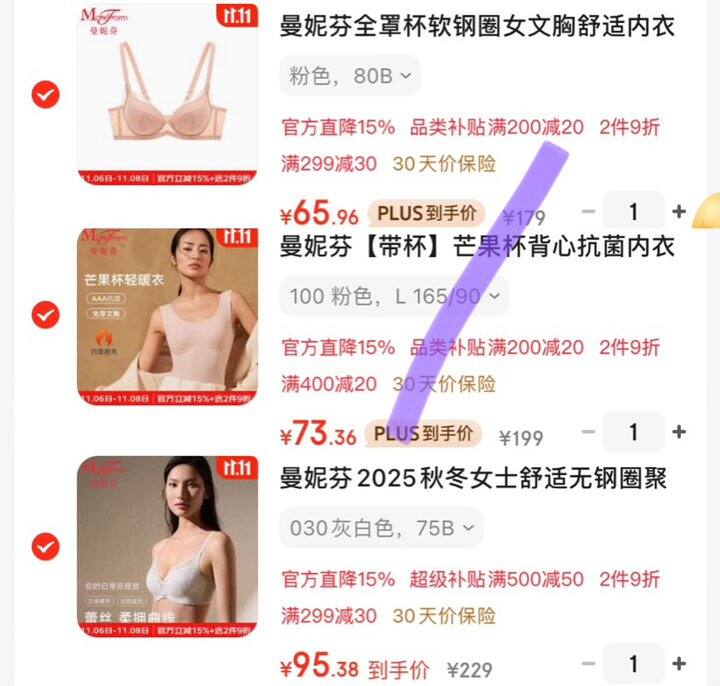Viewport: 720px width, 686px height.
Task: Edit the quantity field of 芒果杯背心 item
Action: (633, 432)
